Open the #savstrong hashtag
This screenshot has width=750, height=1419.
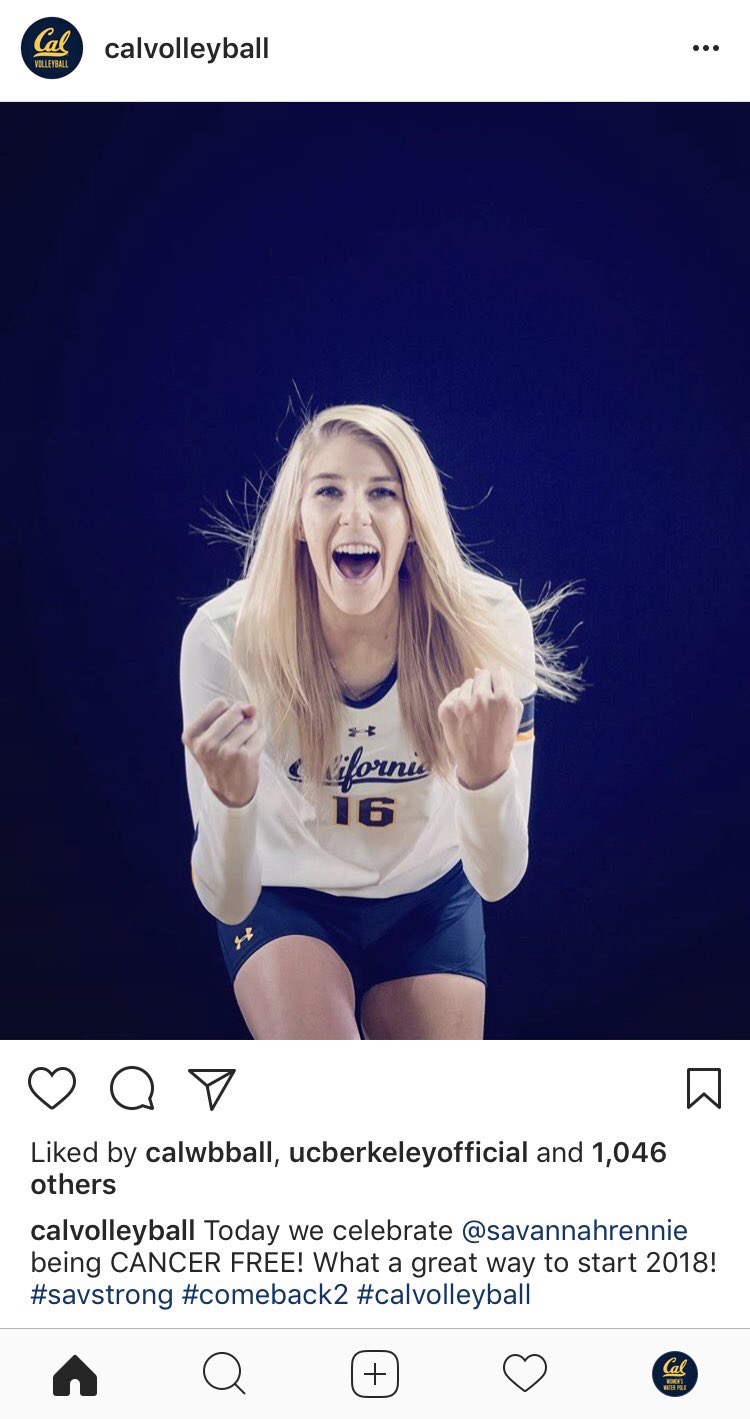[x=101, y=1294]
